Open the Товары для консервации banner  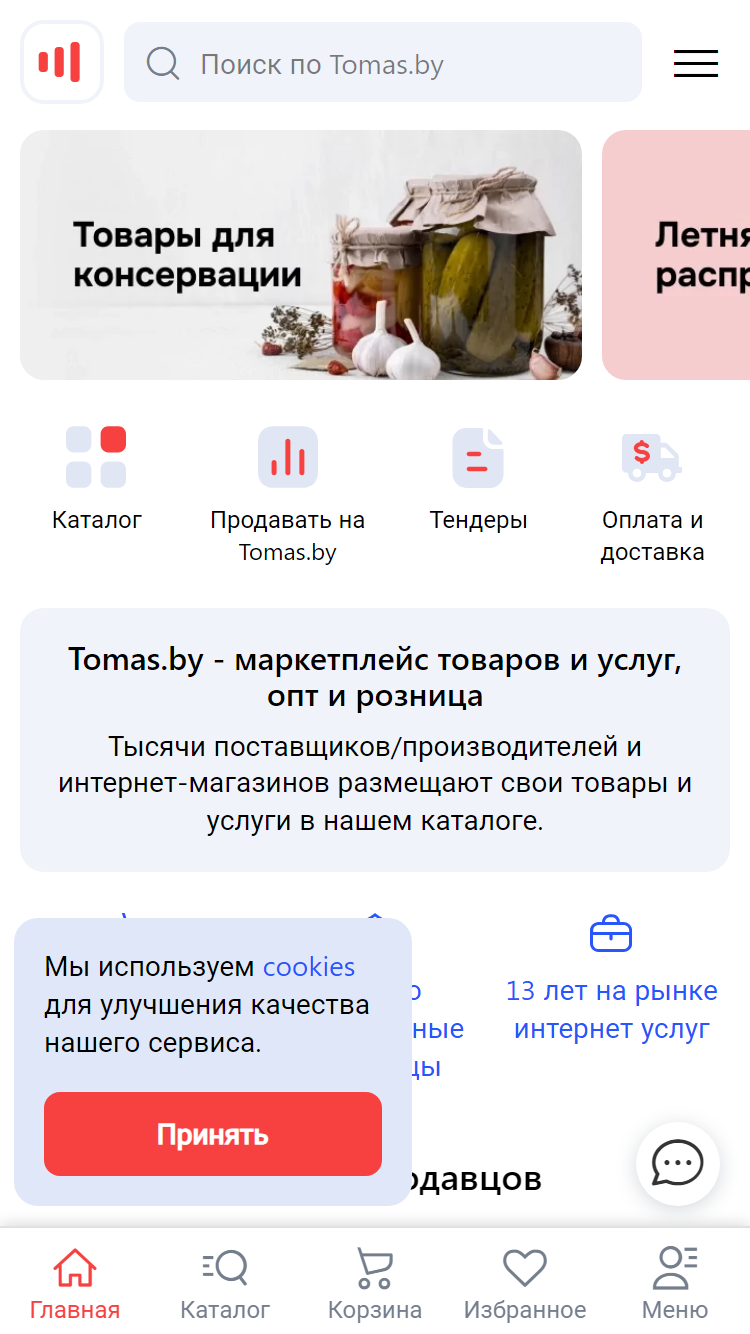click(x=301, y=255)
